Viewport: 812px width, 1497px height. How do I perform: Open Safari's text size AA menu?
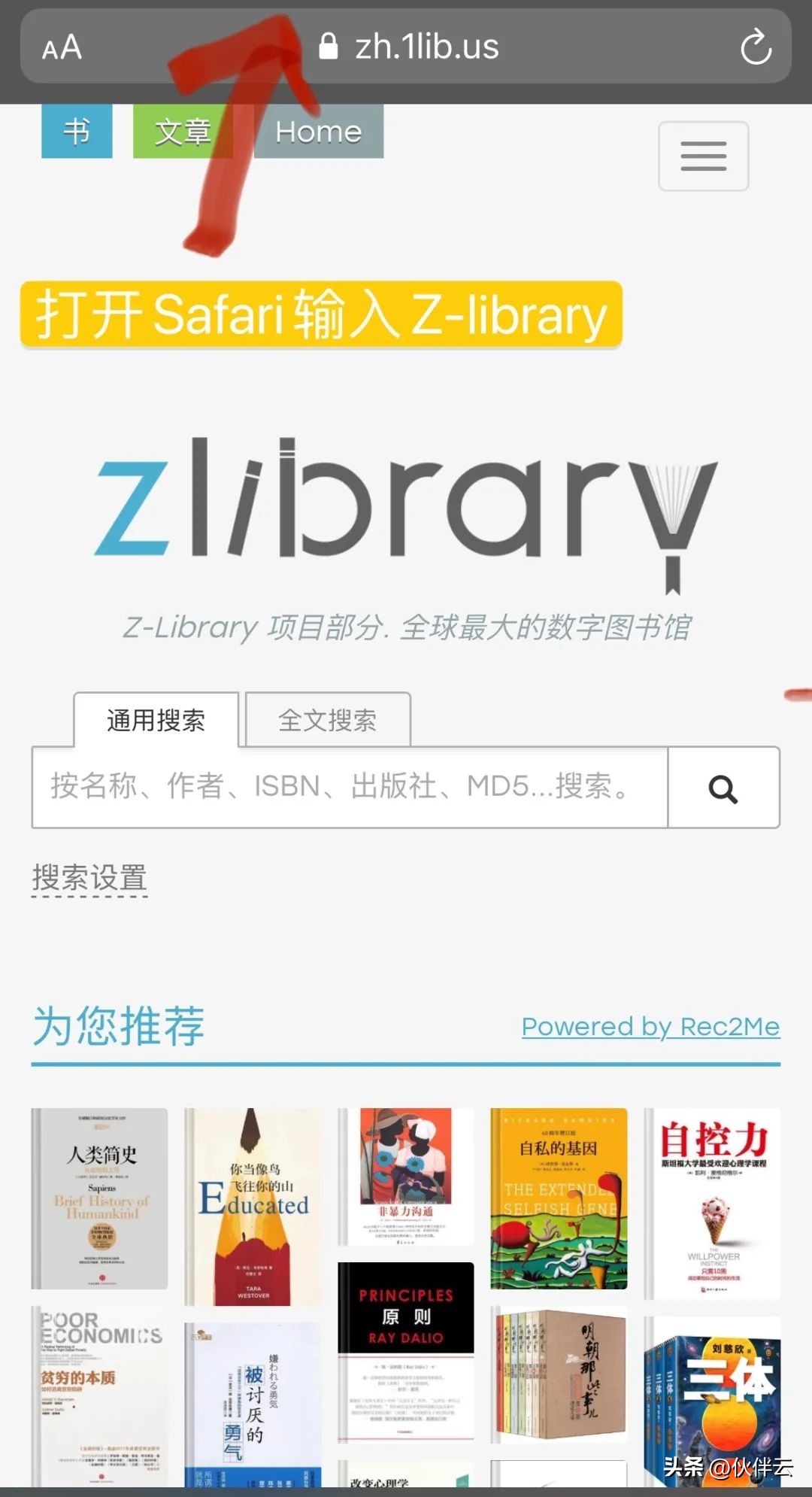coord(62,48)
